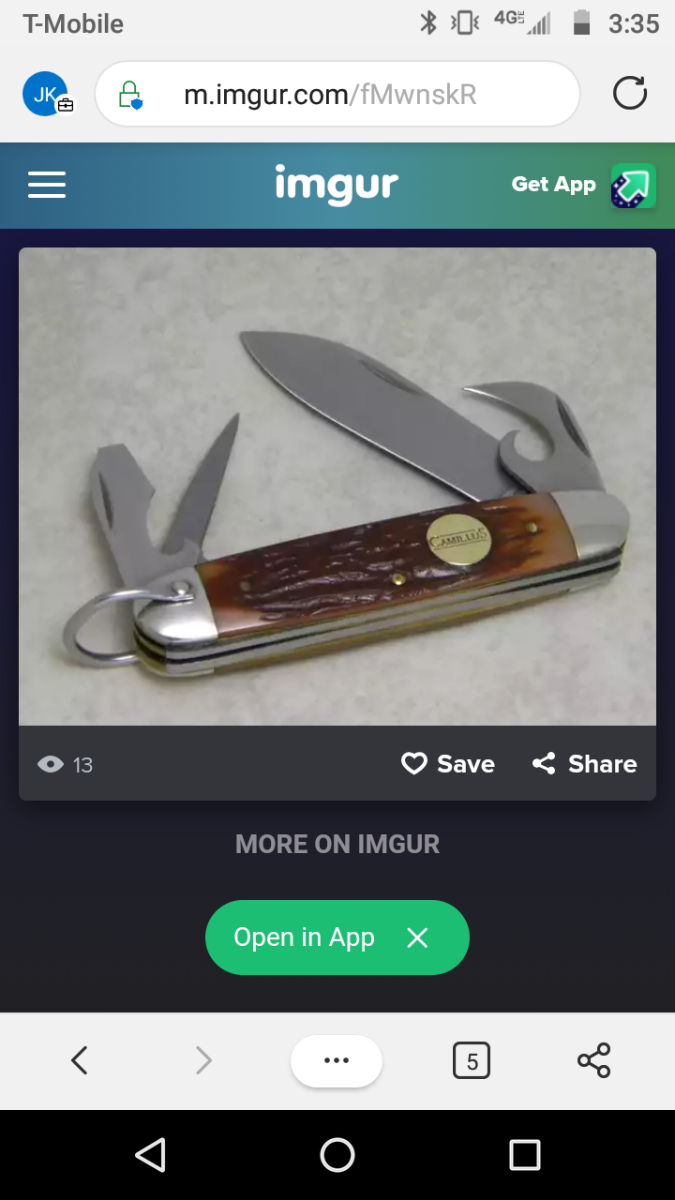The image size is (675, 1200).
Task: Dismiss the Open in App banner
Action: [x=417, y=938]
